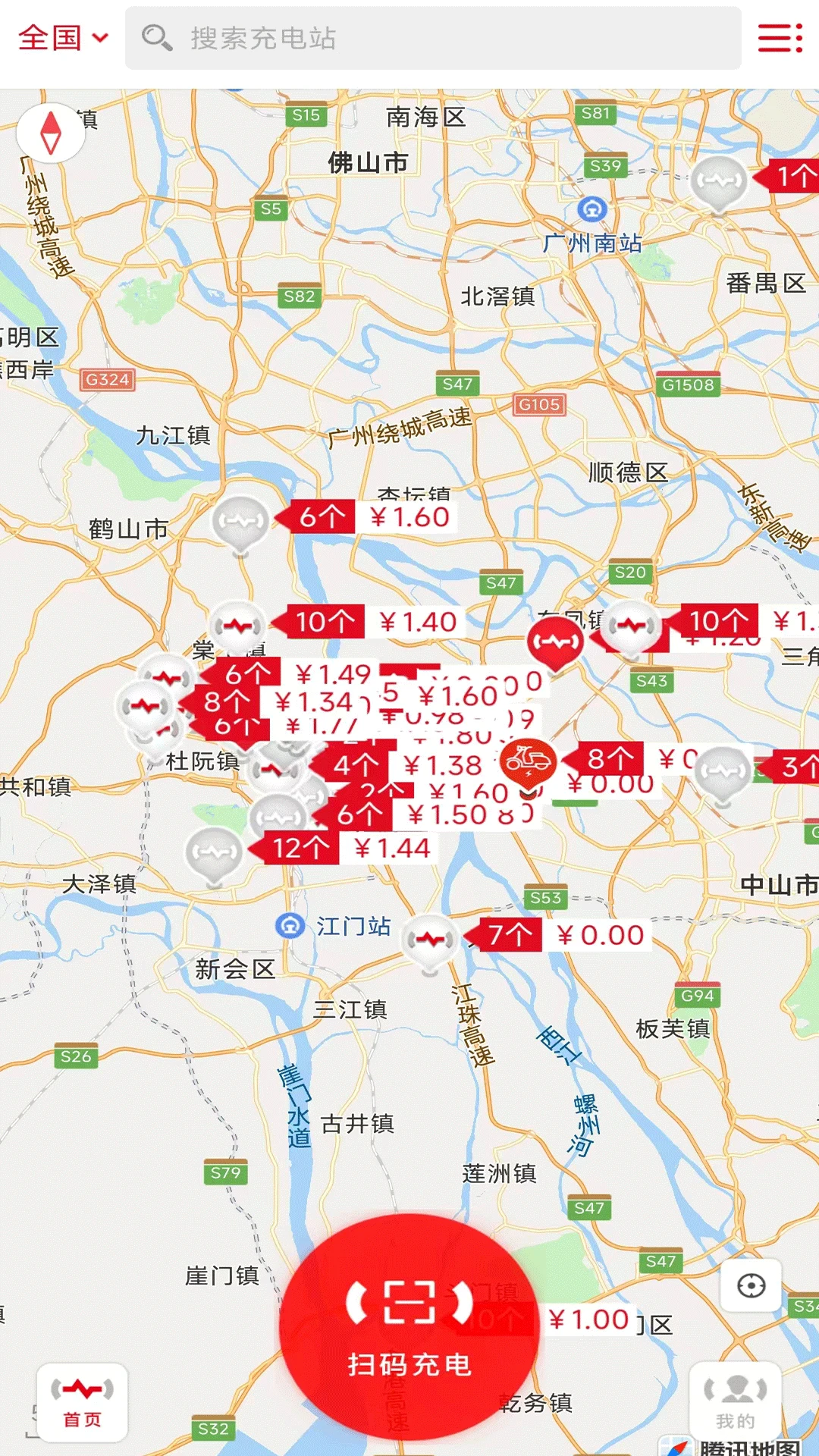Switch to the 我的 tab

coord(735,1401)
